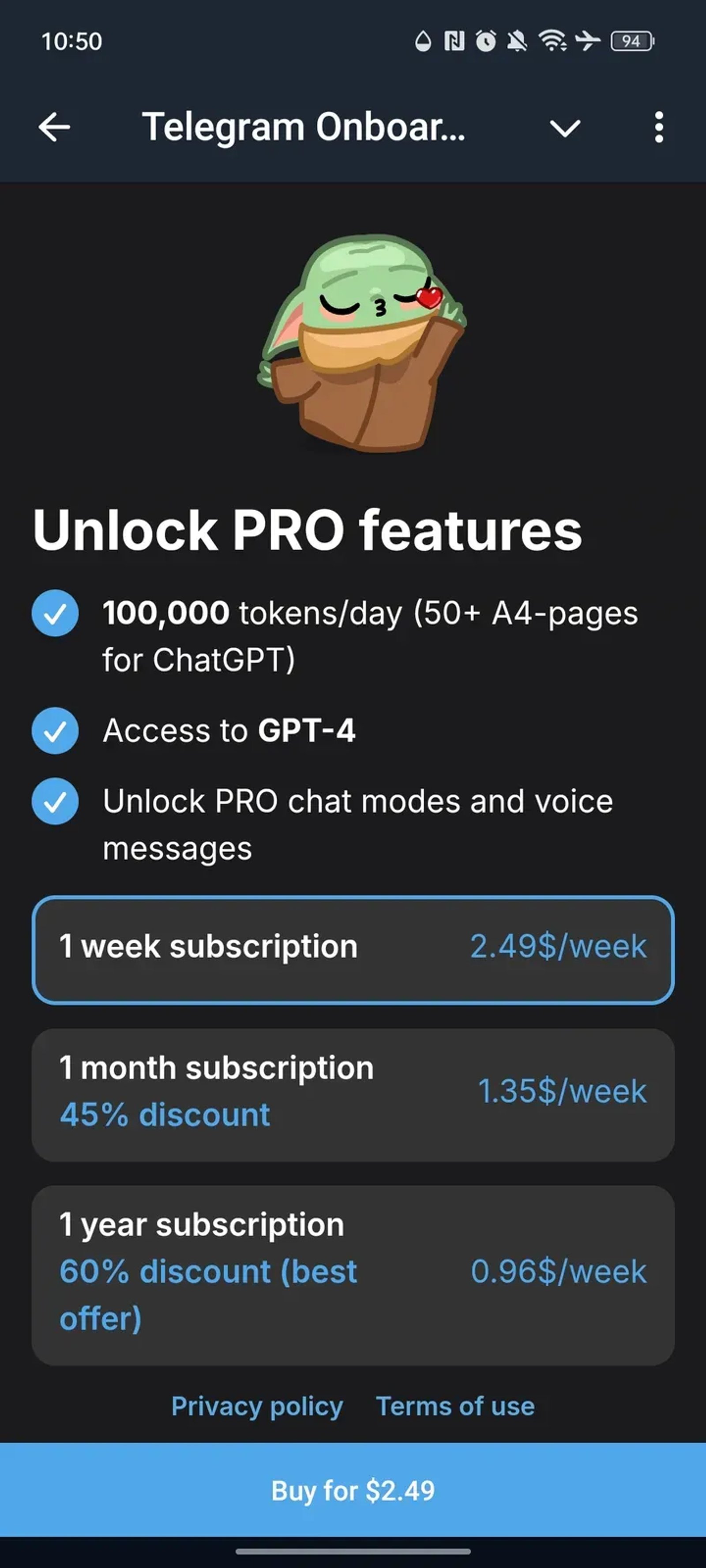
Task: Choose the 1 year subscription best offer
Action: 353,1266
